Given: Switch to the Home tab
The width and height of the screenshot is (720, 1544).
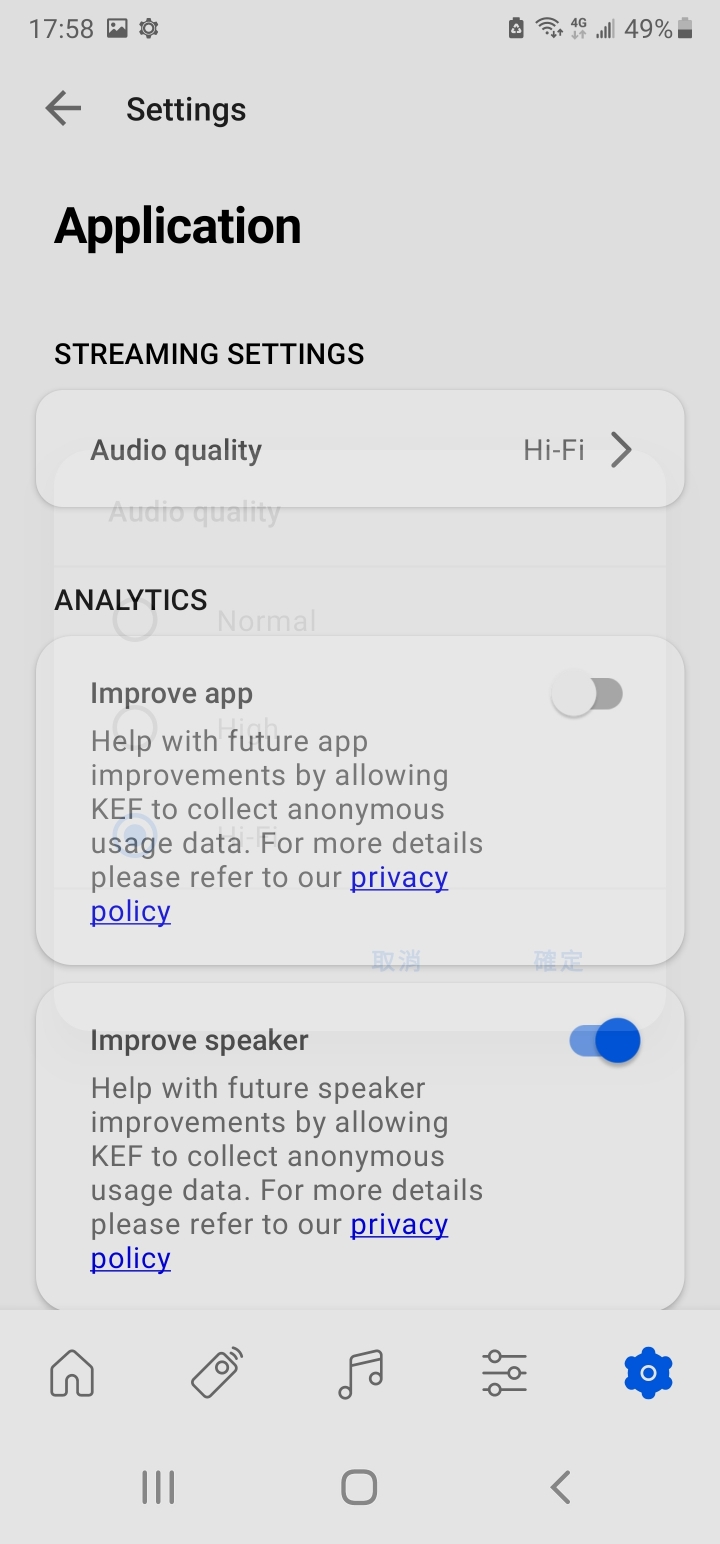Looking at the screenshot, I should tap(72, 1373).
